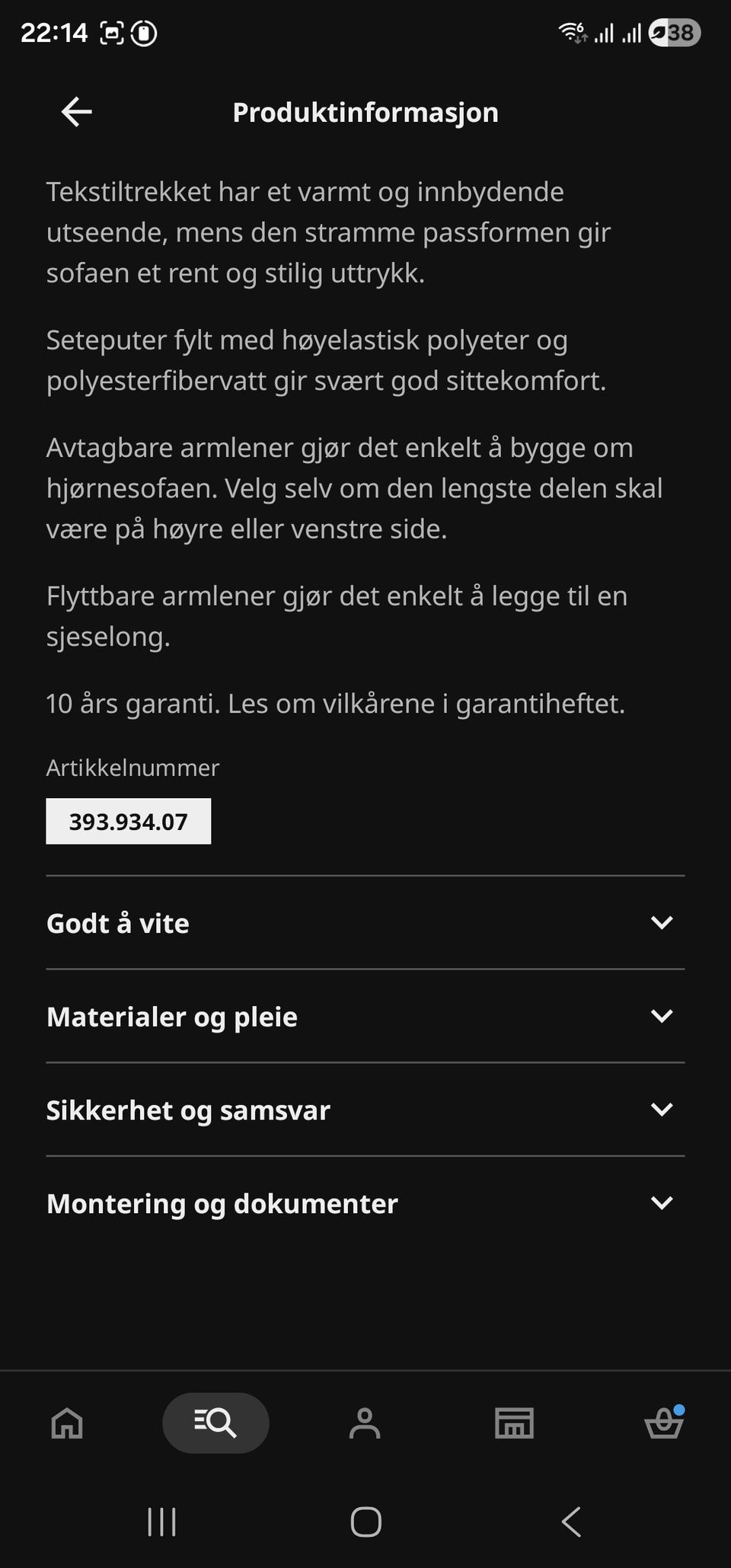Expand Montering og dokumenter
Image resolution: width=731 pixels, height=1568 pixels.
point(365,1203)
